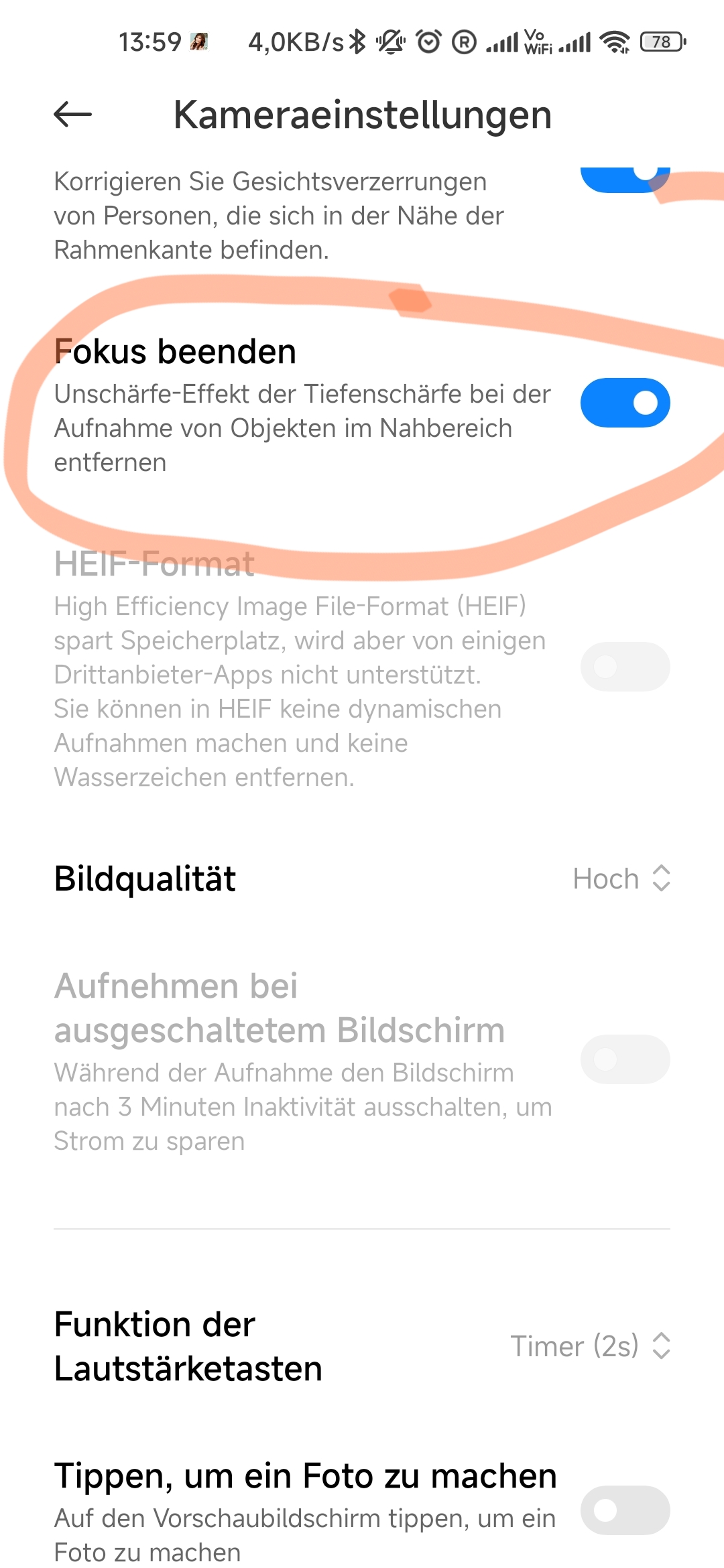Image resolution: width=724 pixels, height=1568 pixels.
Task: Change Funktion der Lautstärketasten setting
Action: (591, 1346)
